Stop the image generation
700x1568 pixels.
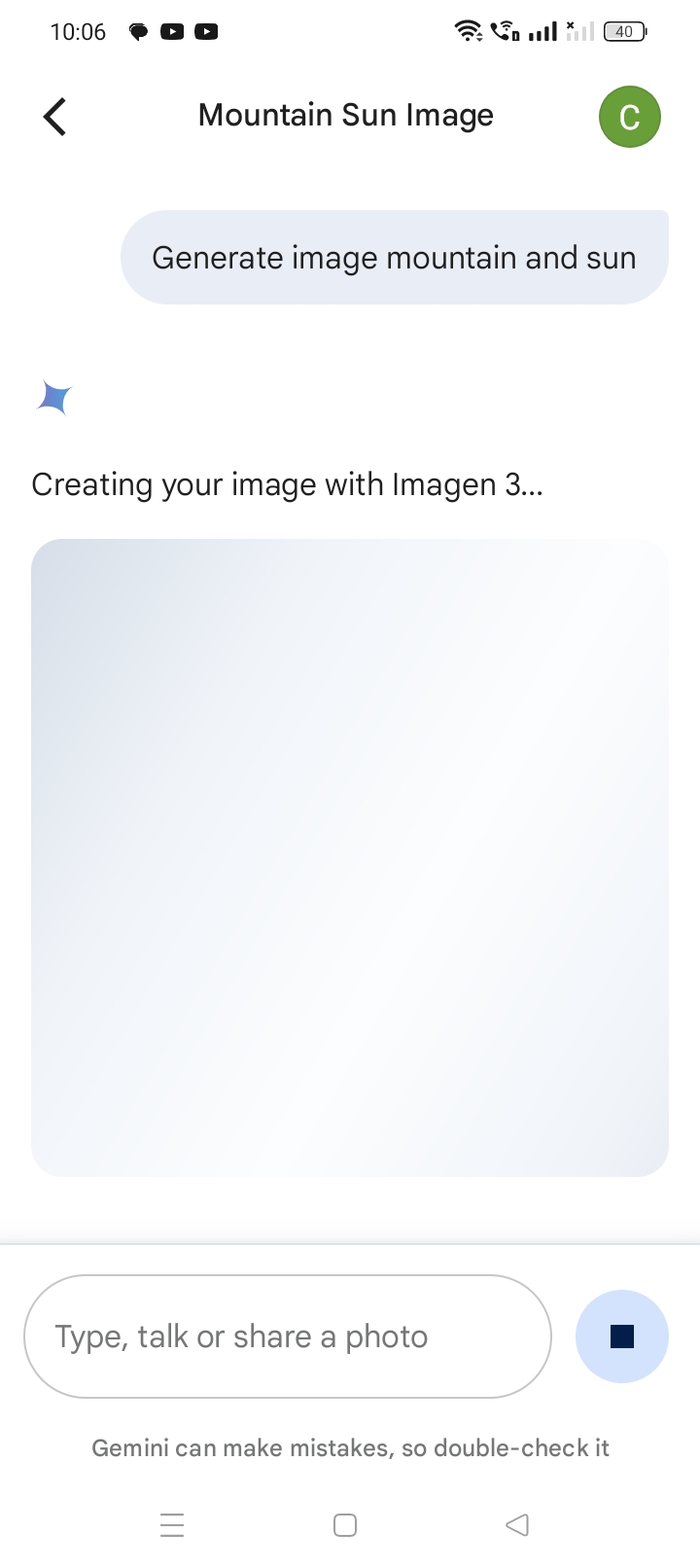pyautogui.click(x=621, y=1336)
